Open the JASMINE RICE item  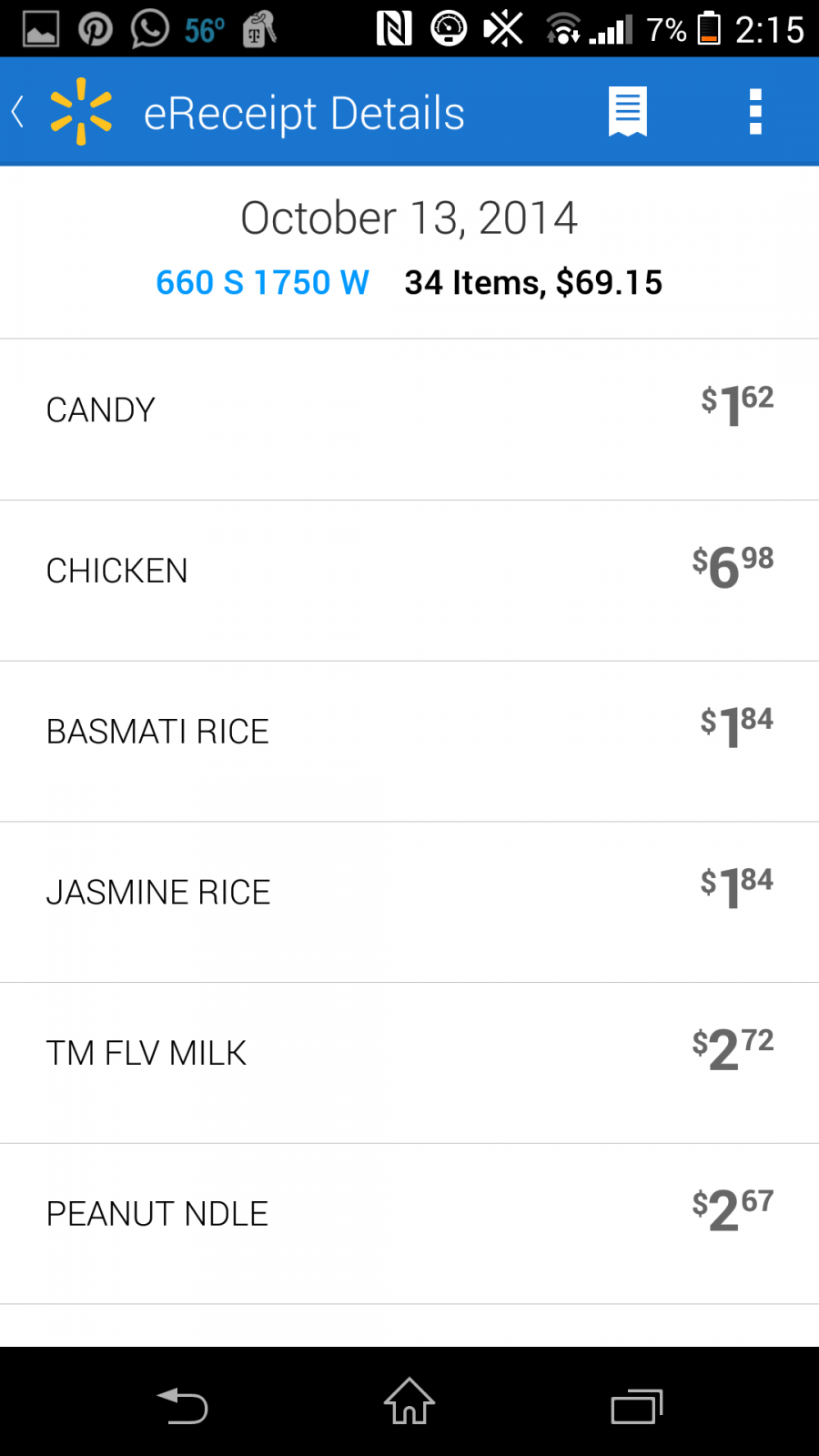point(409,903)
